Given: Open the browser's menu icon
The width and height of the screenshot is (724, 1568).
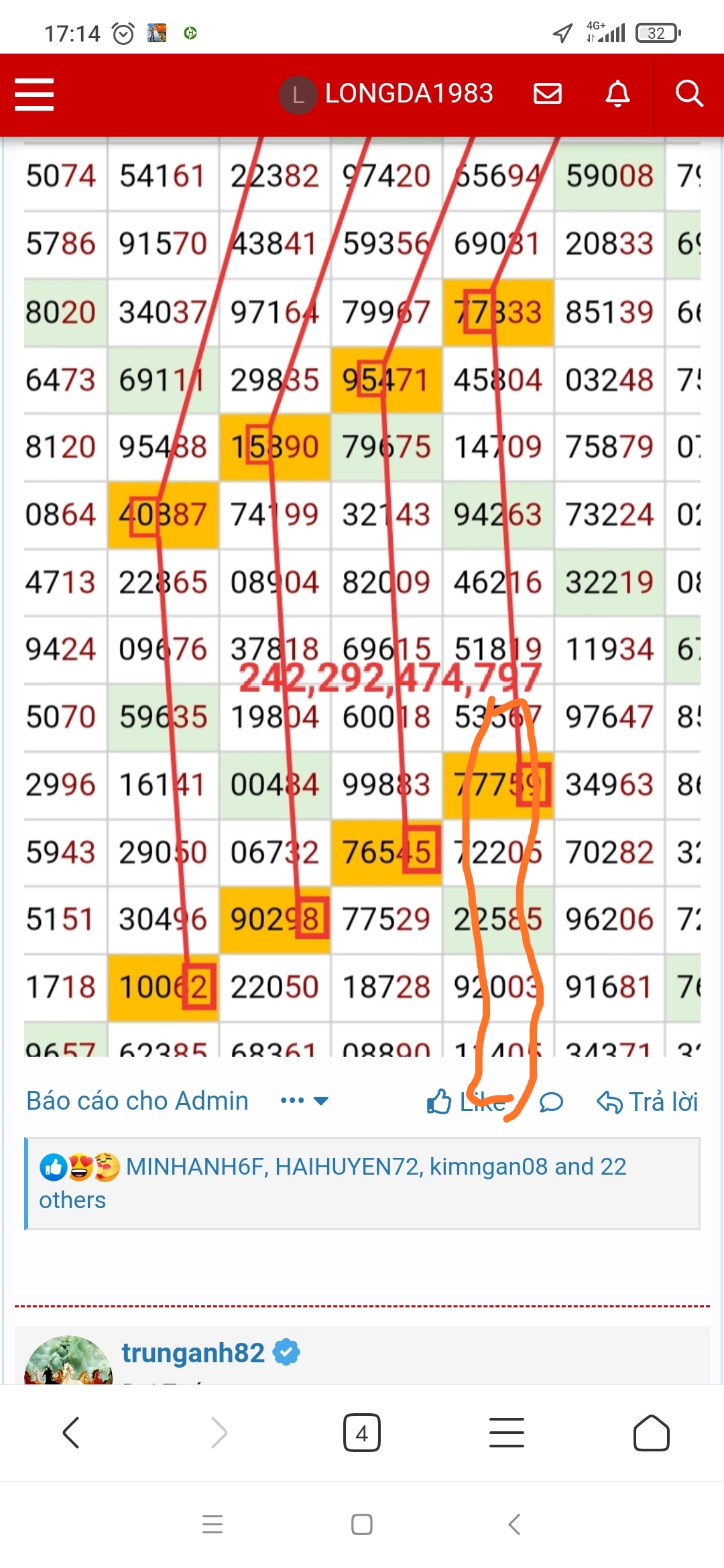Looking at the screenshot, I should (x=507, y=1433).
